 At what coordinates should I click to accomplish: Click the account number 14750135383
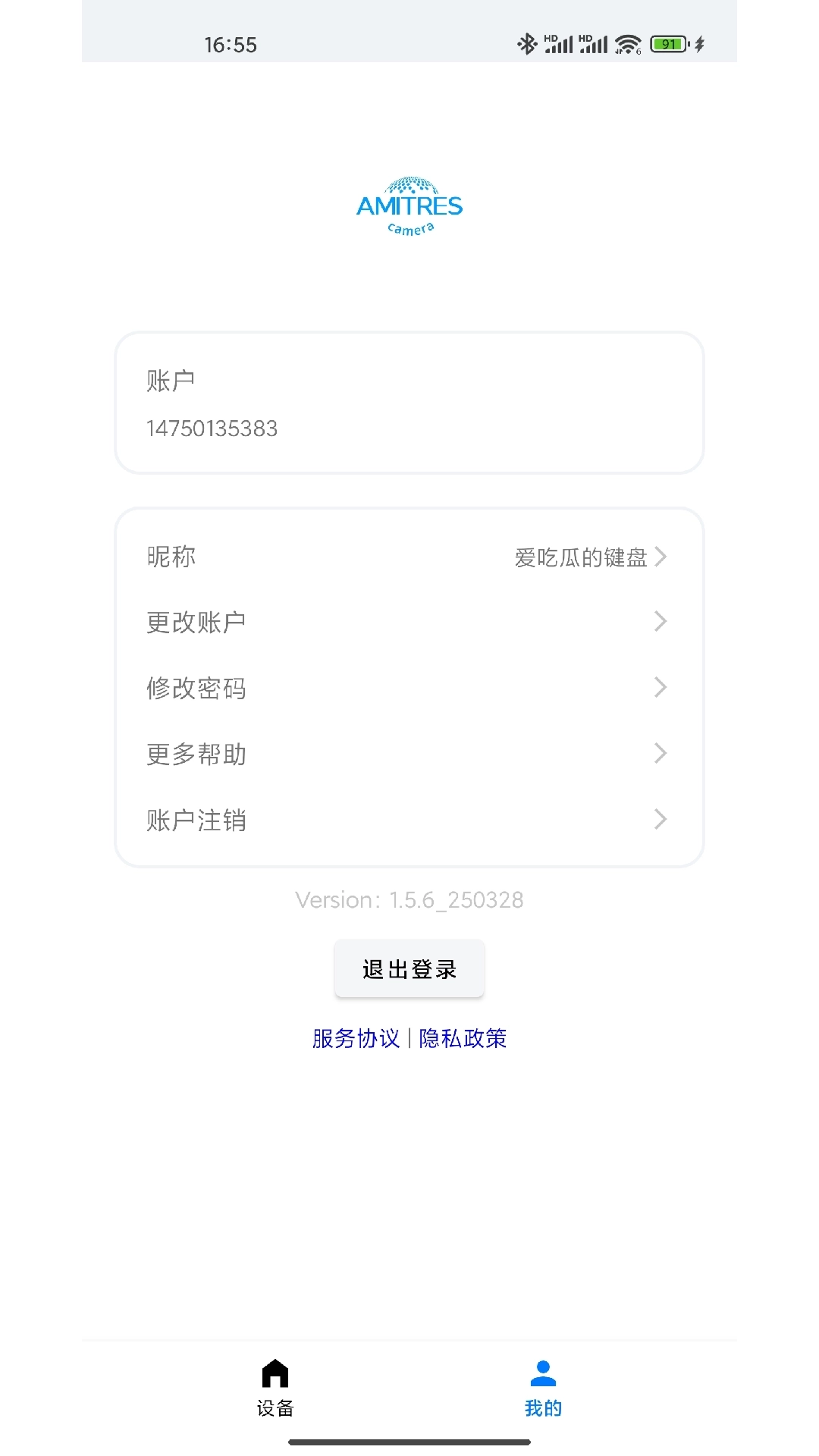pos(212,428)
